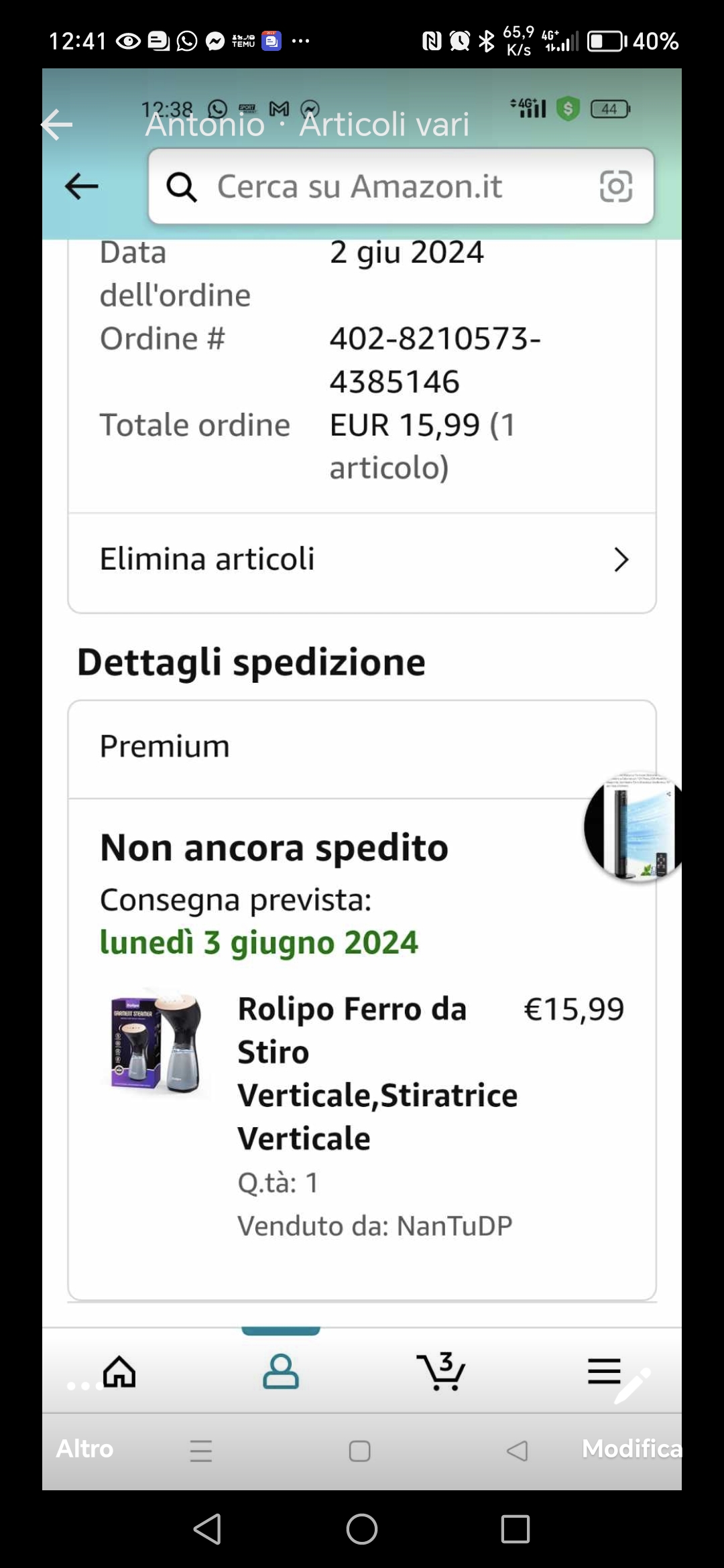724x1568 pixels.
Task: Open the recent apps overview
Action: pyautogui.click(x=516, y=1529)
